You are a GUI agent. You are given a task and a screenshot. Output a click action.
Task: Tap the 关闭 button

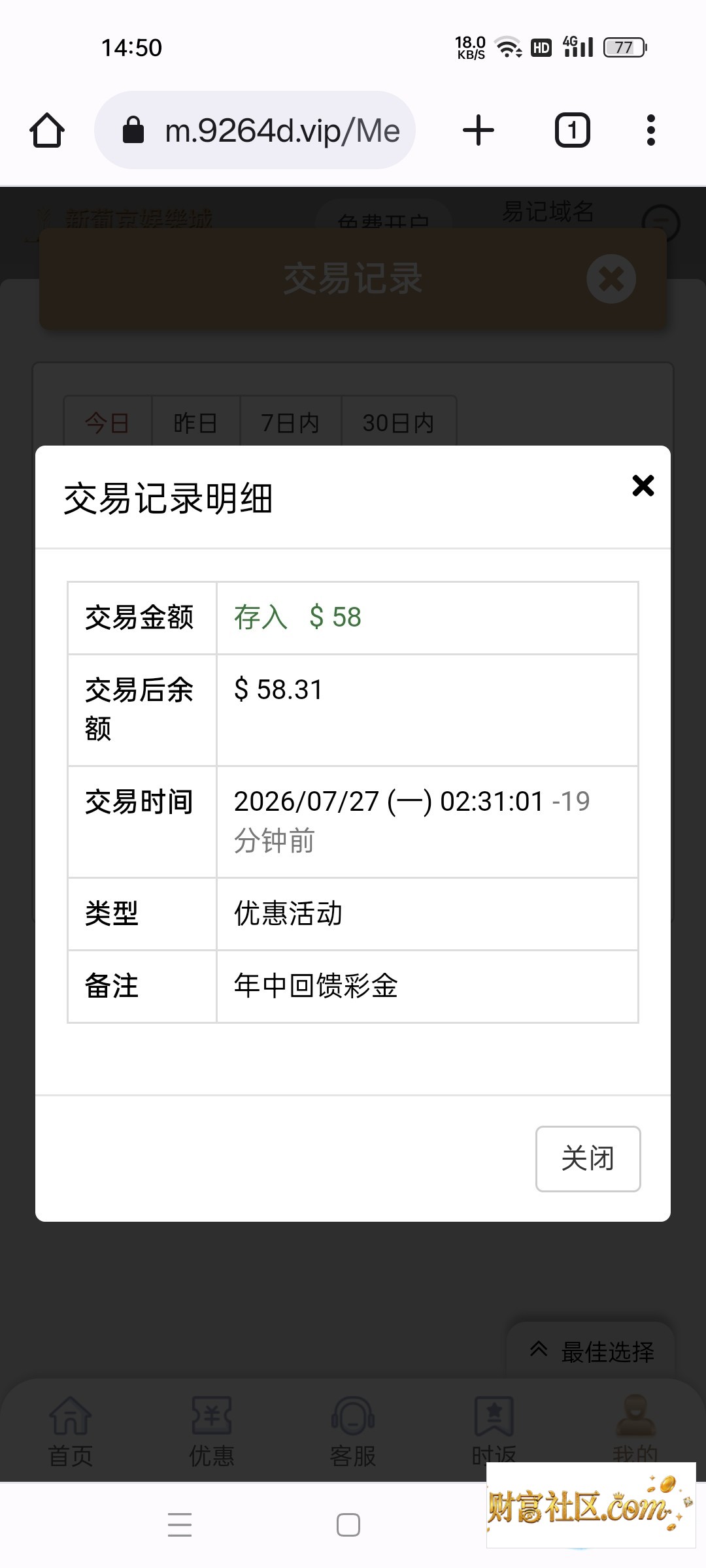(588, 1158)
